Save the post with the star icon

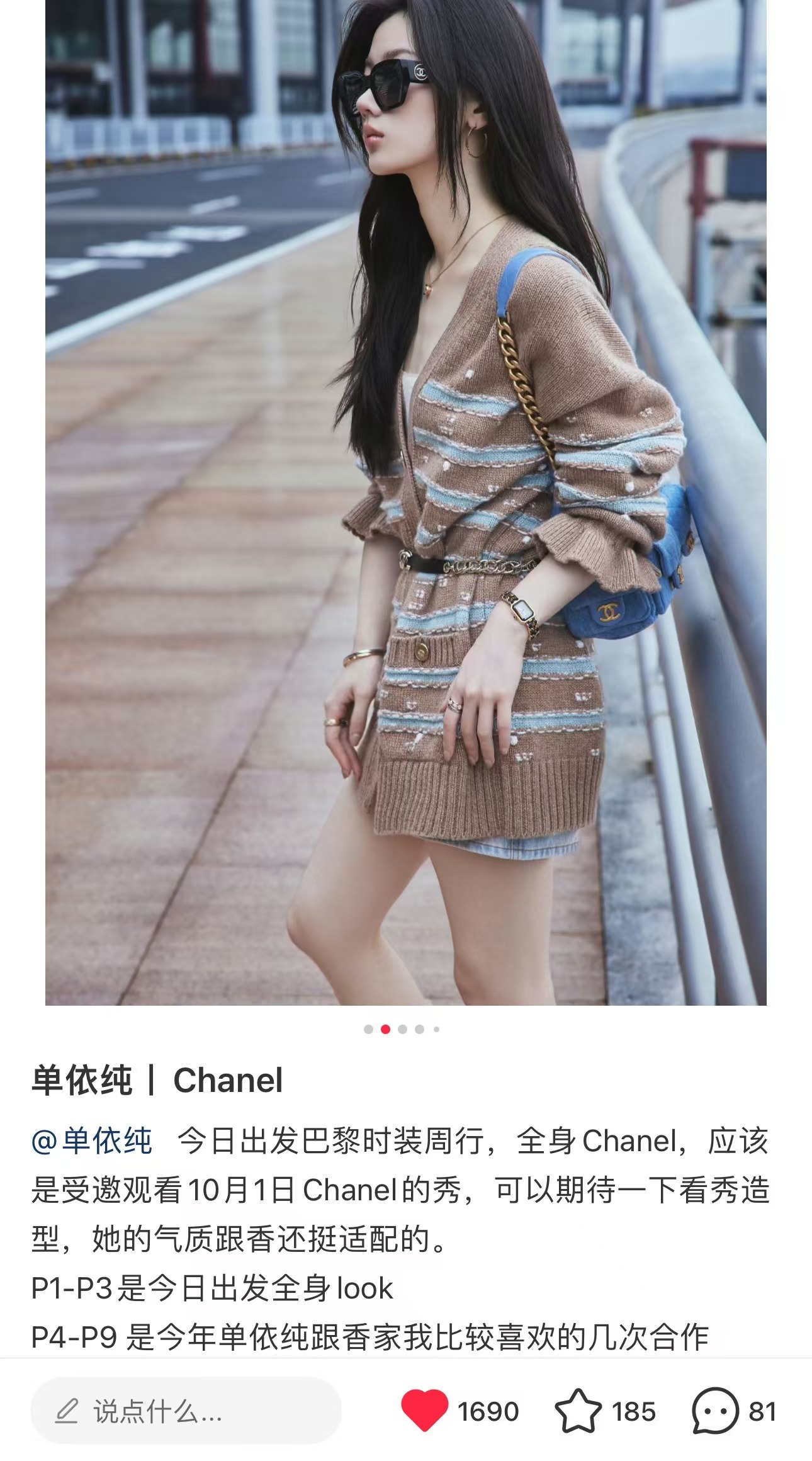tap(578, 1411)
